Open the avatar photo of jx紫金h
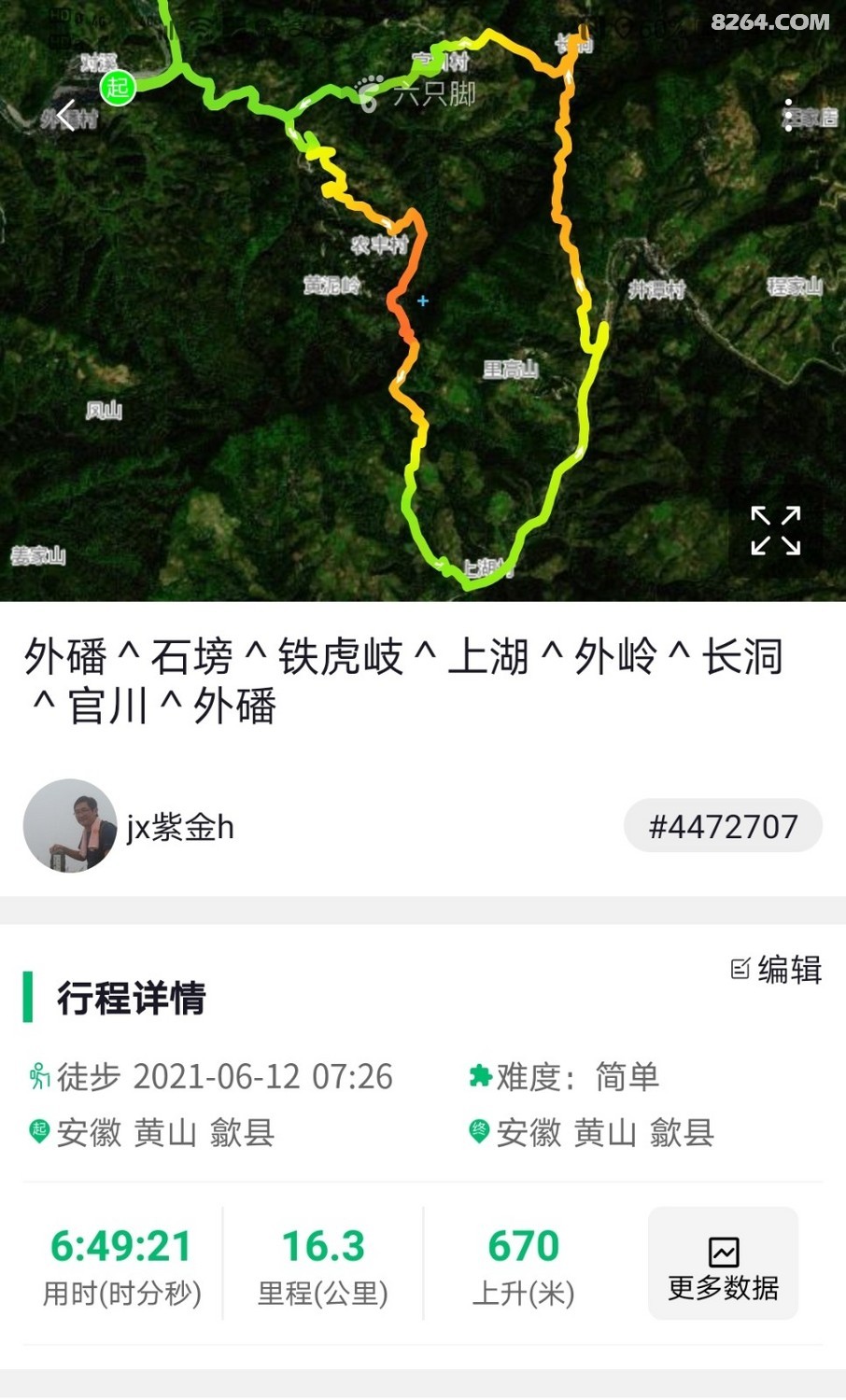Viewport: 846px width, 1400px height. [70, 825]
